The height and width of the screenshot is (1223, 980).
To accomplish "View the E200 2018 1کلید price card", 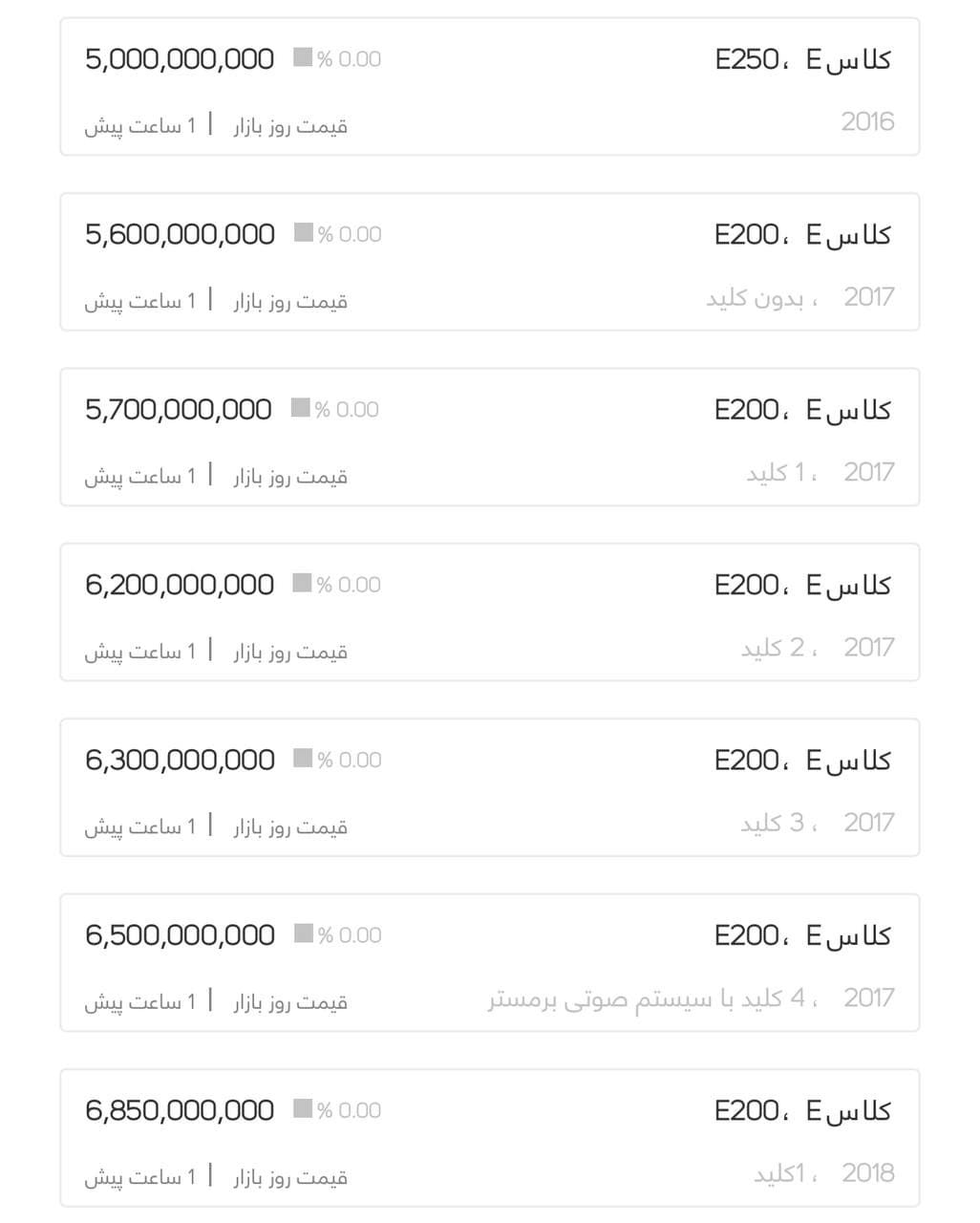I will pyautogui.click(x=489, y=1138).
